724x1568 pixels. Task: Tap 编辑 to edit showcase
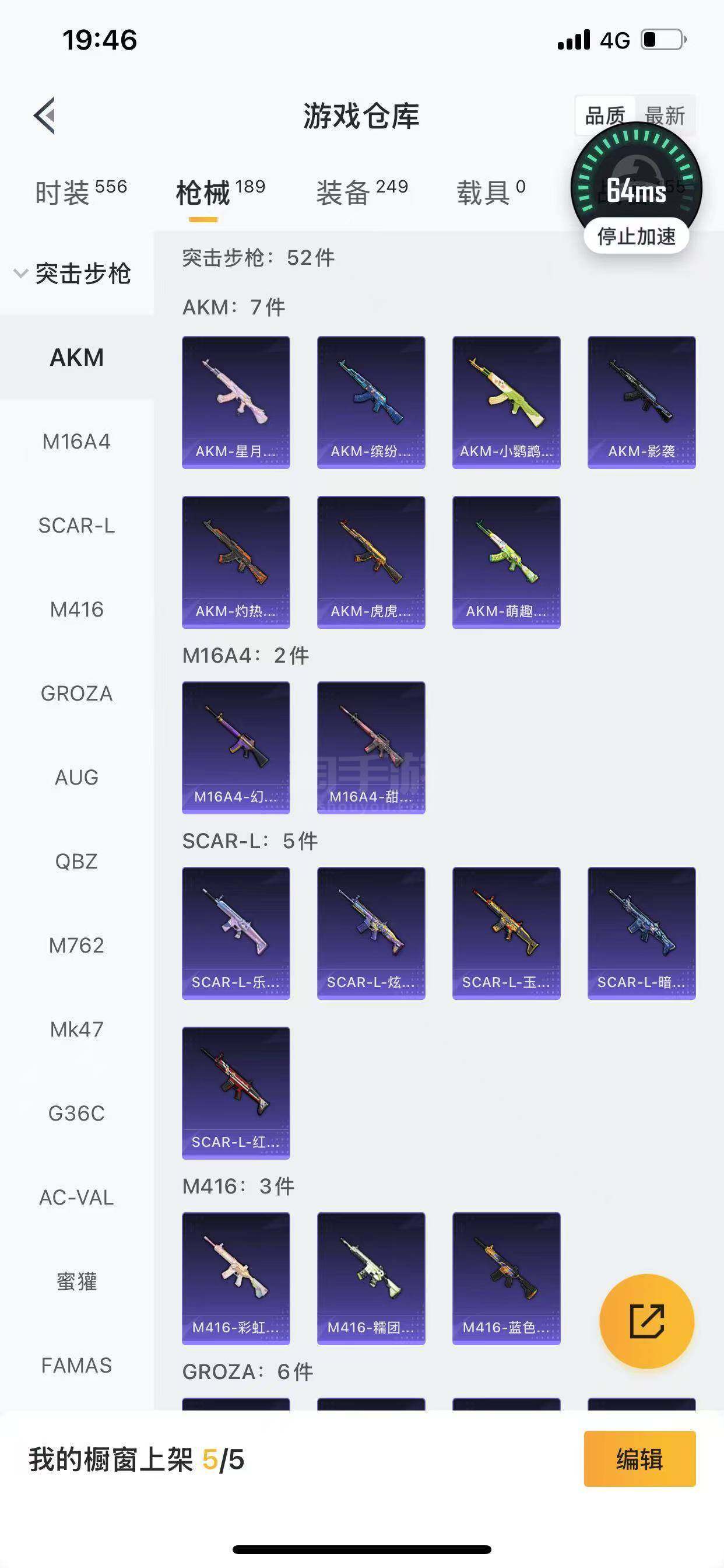point(639,1459)
